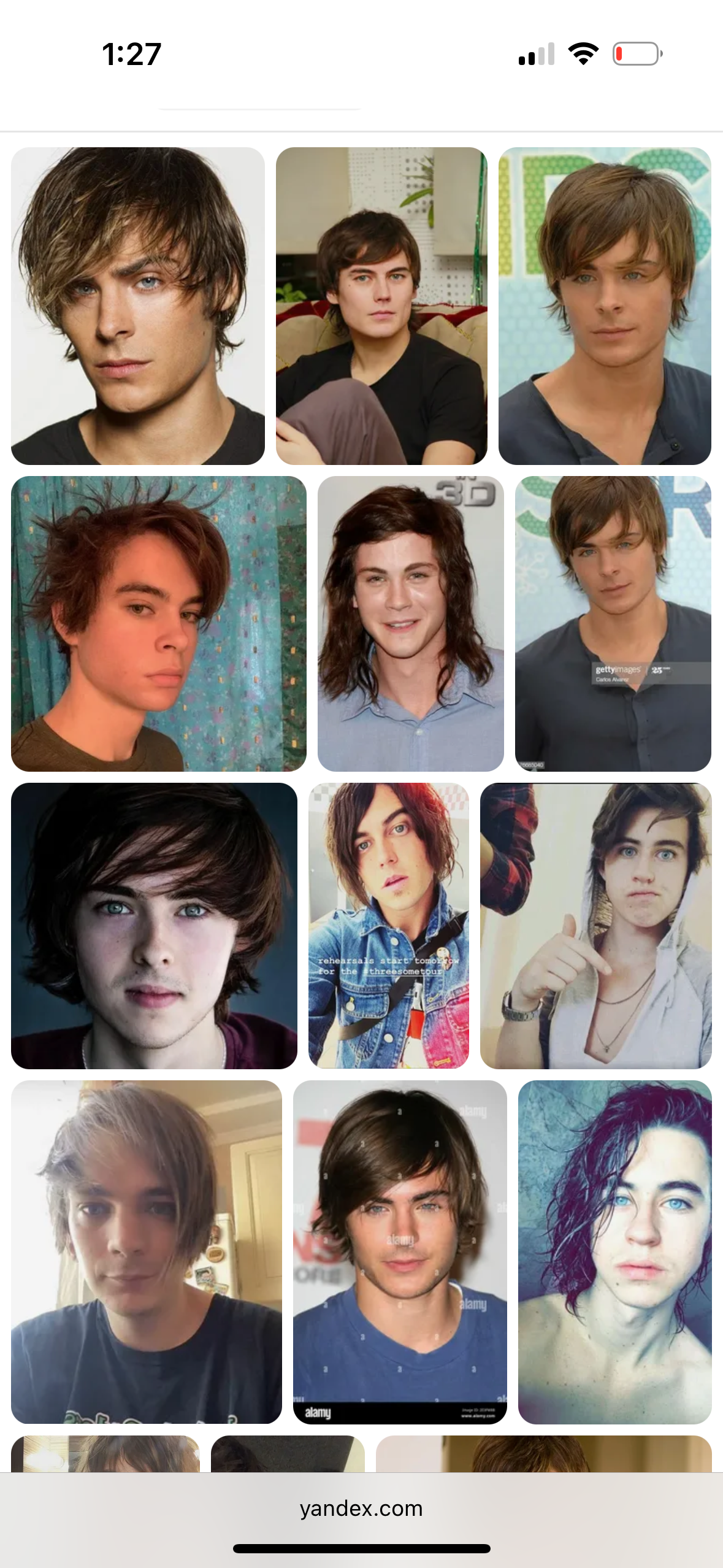Open the gettyimages watermarked photo
723x1568 pixels.
coord(613,623)
